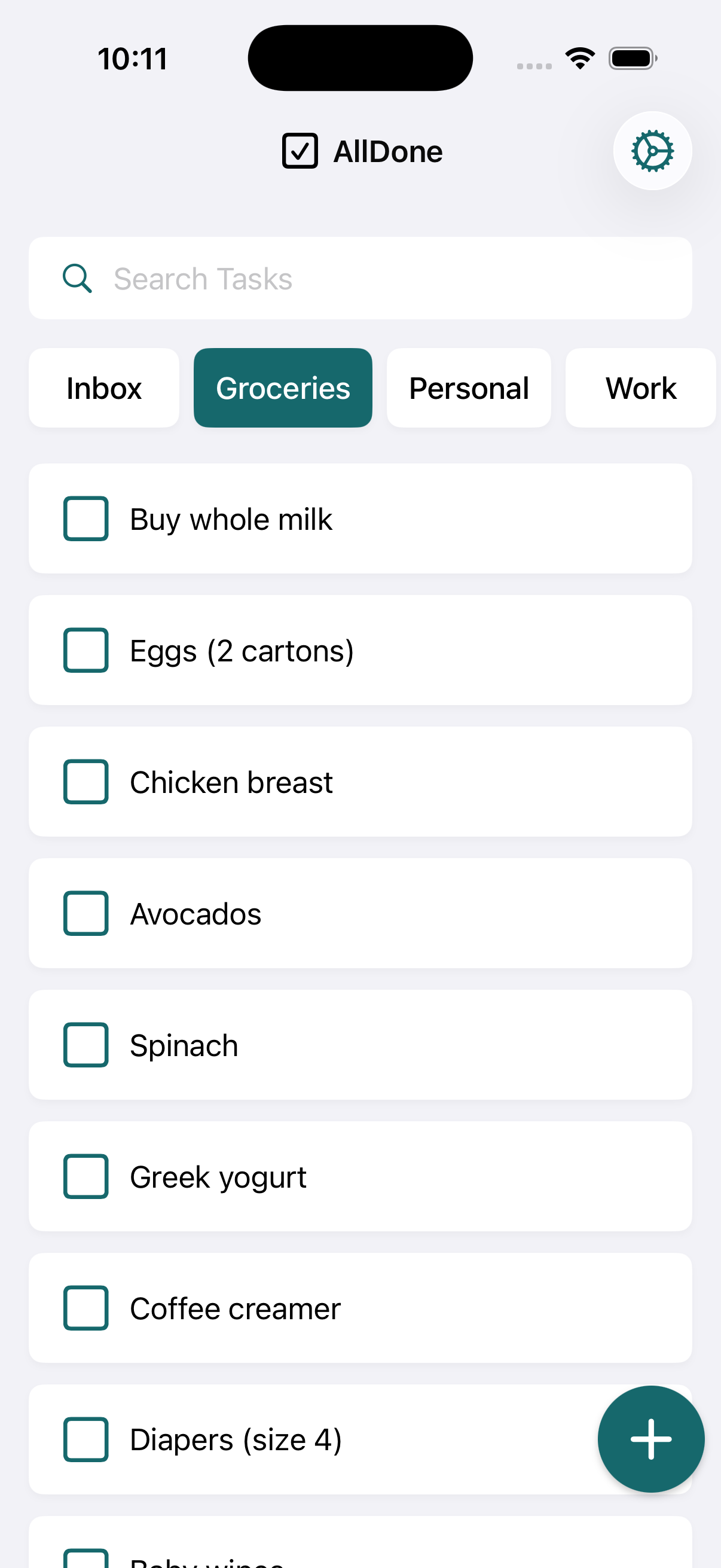Complete the Diapers (size 4) task

click(x=85, y=1439)
